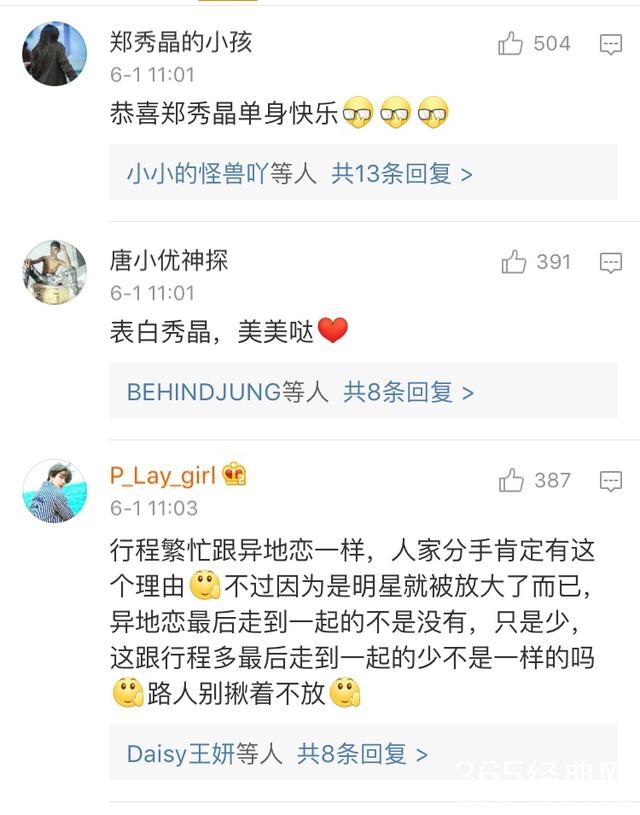The width and height of the screenshot is (640, 815).
Task: Reply to P_Lay_girl's comment
Action: click(x=610, y=481)
